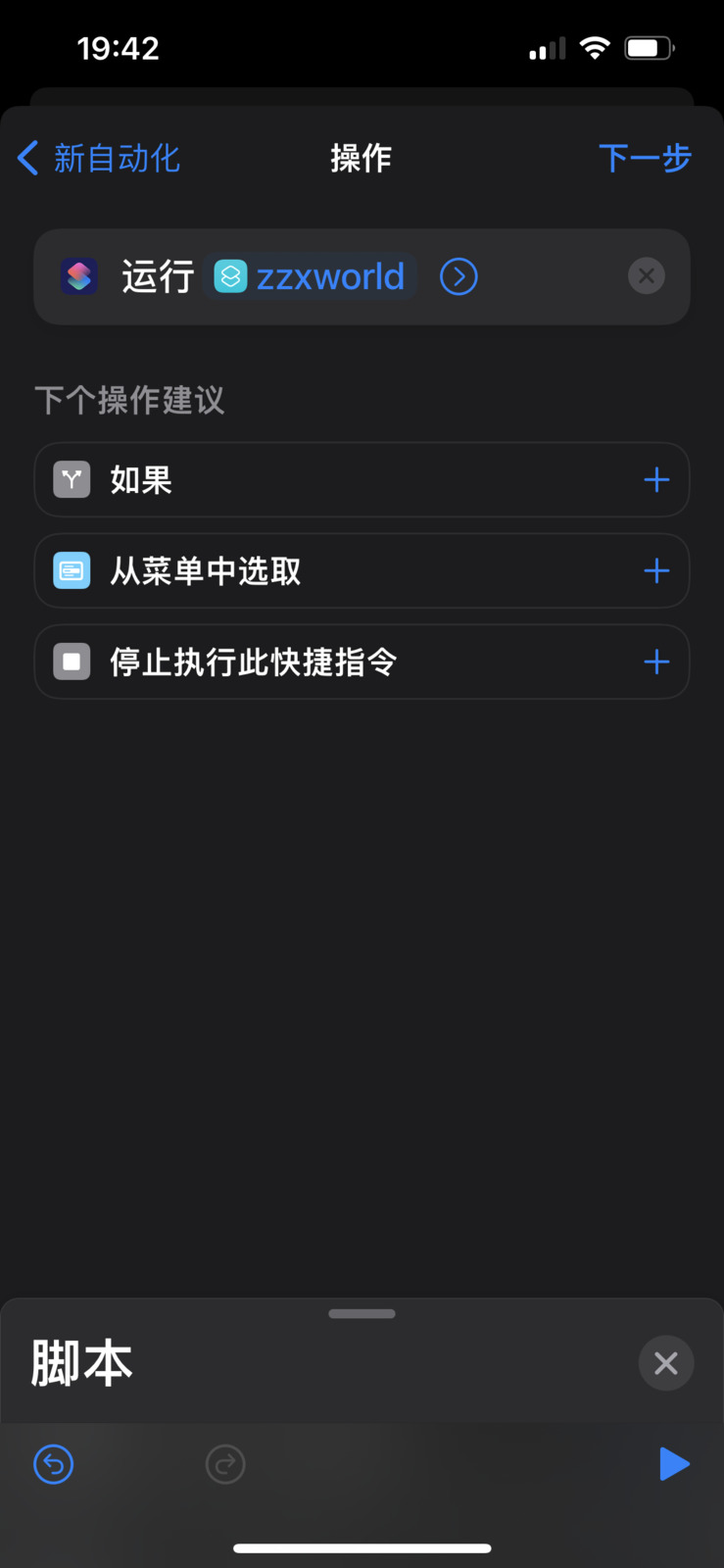
Task: Tap the redo arrow icon
Action: (225, 1464)
